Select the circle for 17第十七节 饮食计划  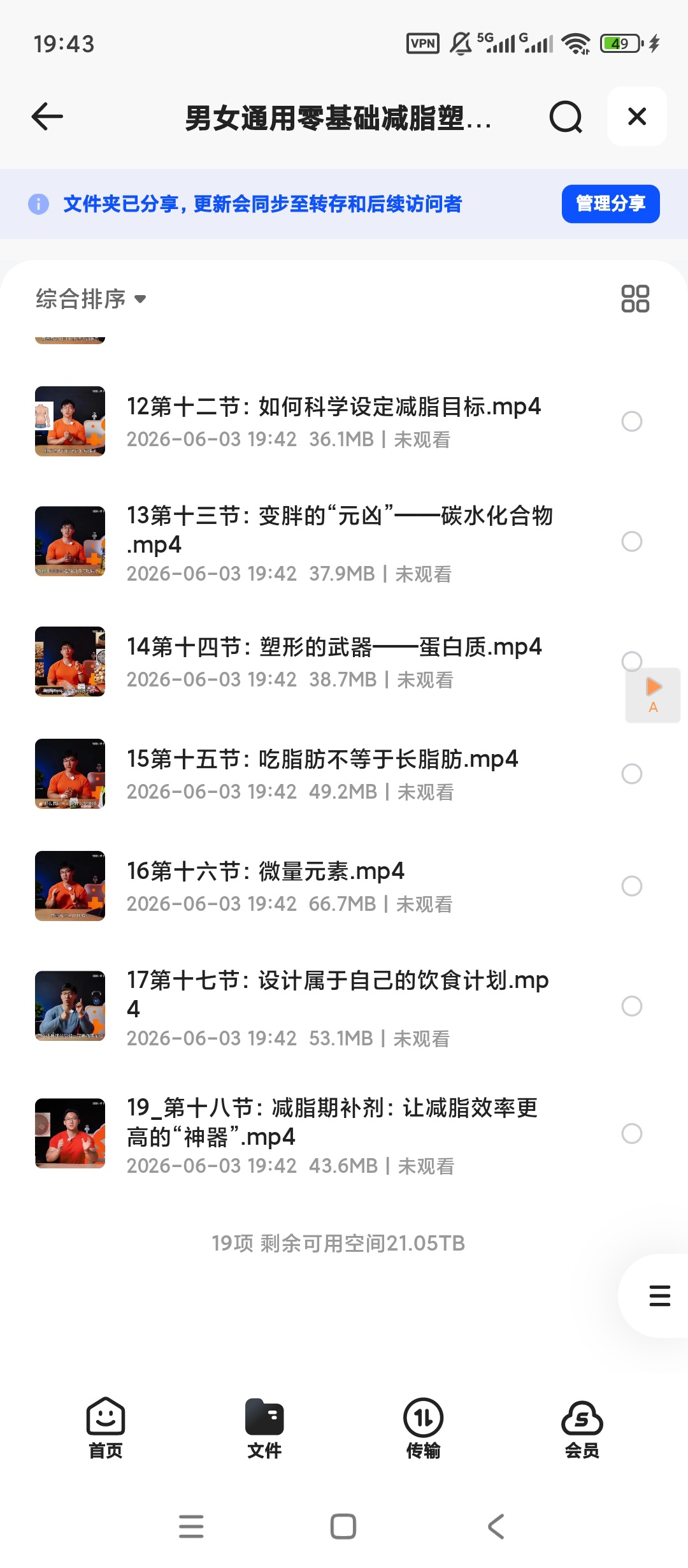click(631, 1006)
